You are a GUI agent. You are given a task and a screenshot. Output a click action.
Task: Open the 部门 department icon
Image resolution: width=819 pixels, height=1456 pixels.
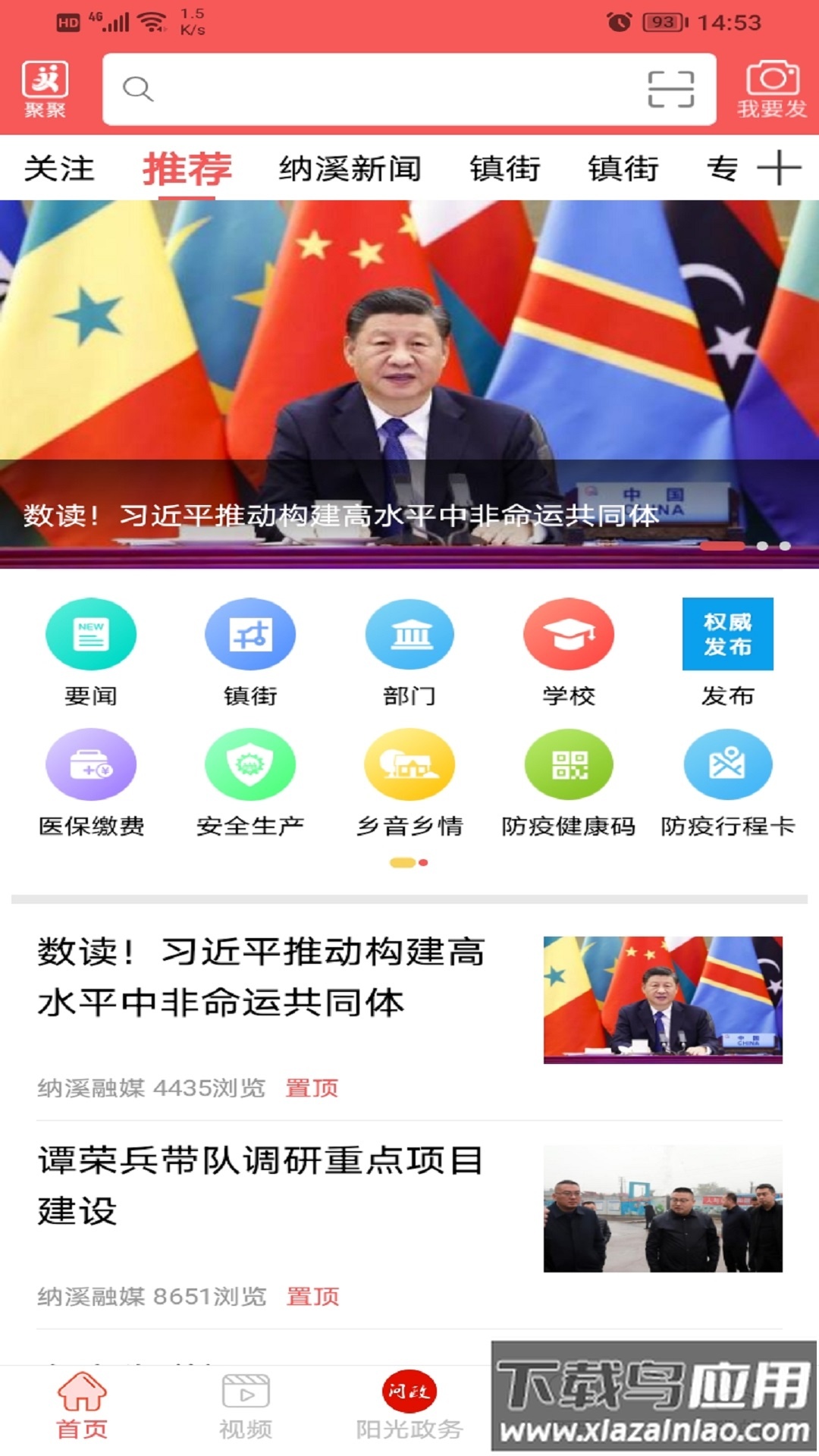pos(409,637)
